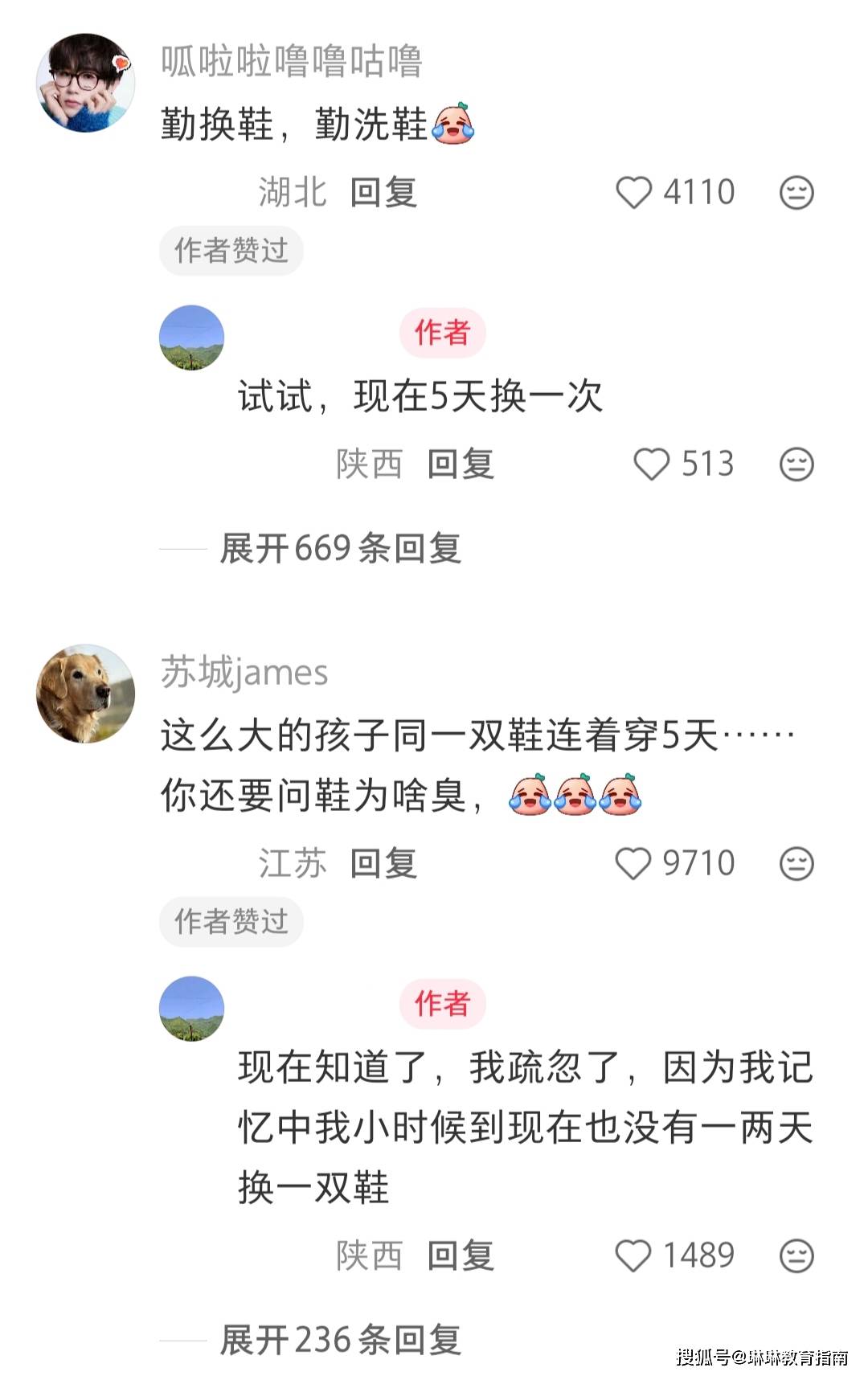Reply to author's 我疏忽了 comment

point(461,1255)
